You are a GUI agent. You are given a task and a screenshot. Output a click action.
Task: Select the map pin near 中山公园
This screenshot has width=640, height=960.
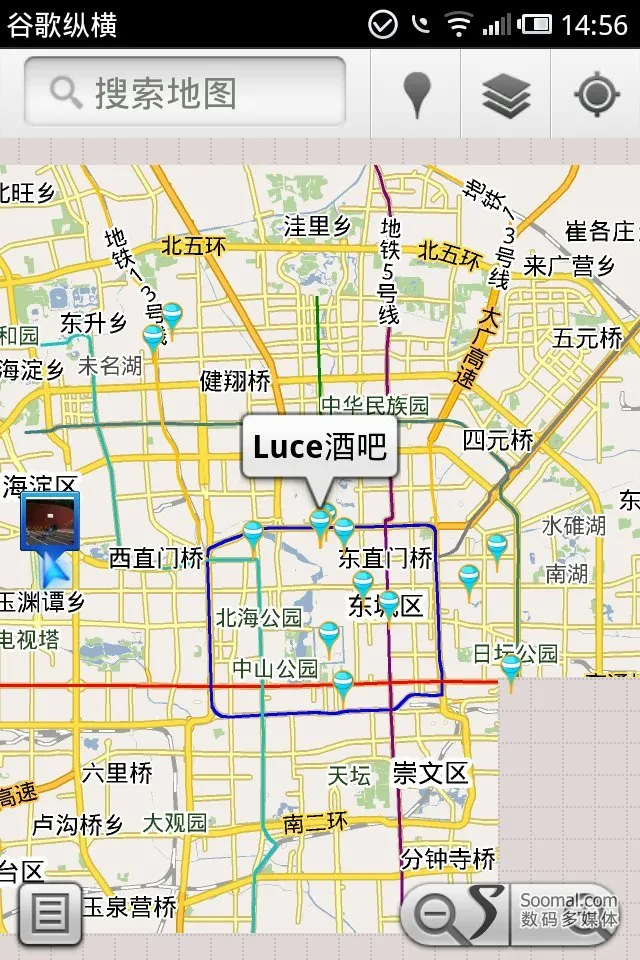[343, 684]
